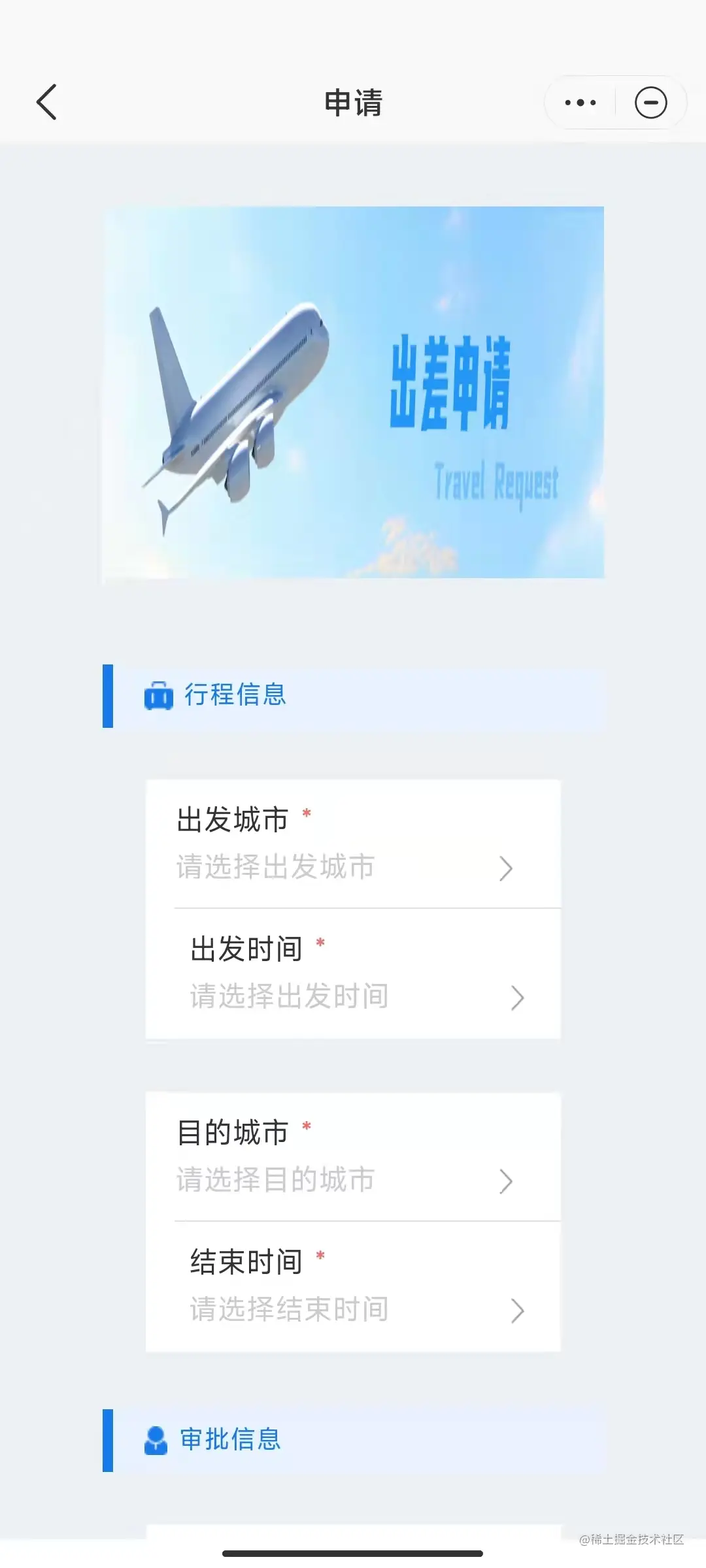Image resolution: width=706 pixels, height=1568 pixels.
Task: Expand the 目的城市 city picker chevron
Action: (507, 1181)
